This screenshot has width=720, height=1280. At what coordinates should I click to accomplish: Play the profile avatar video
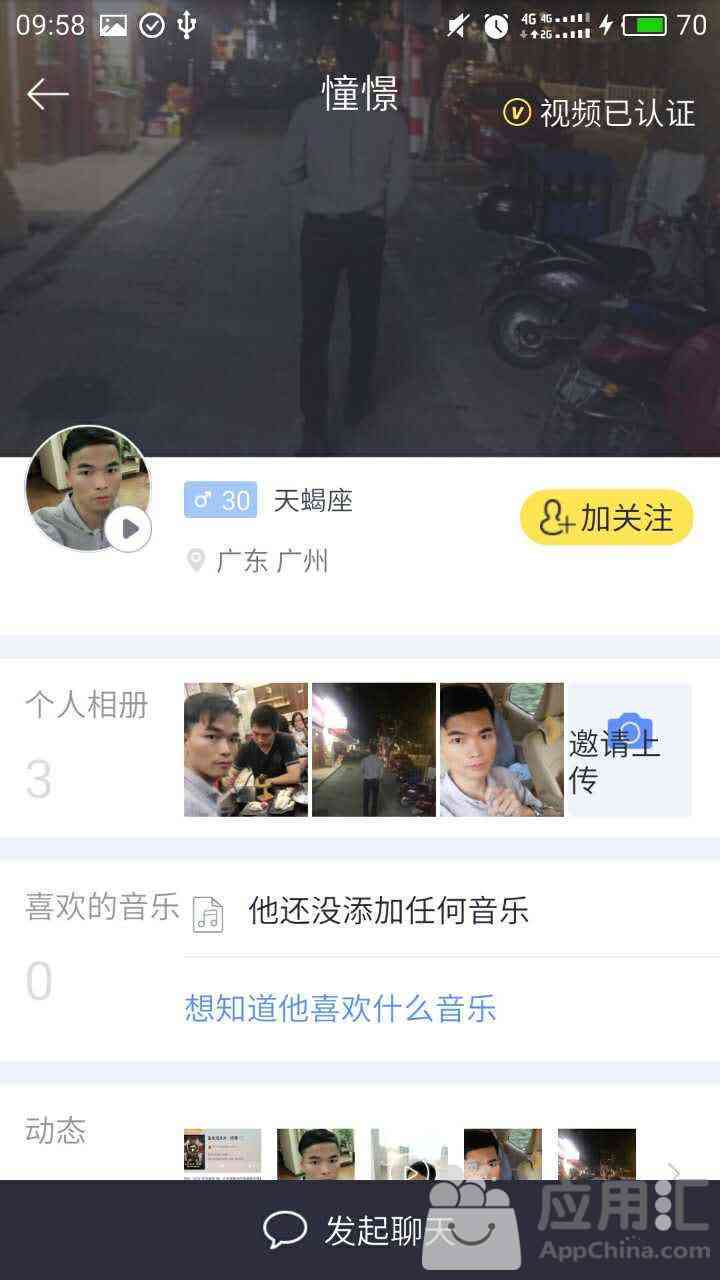pos(129,528)
